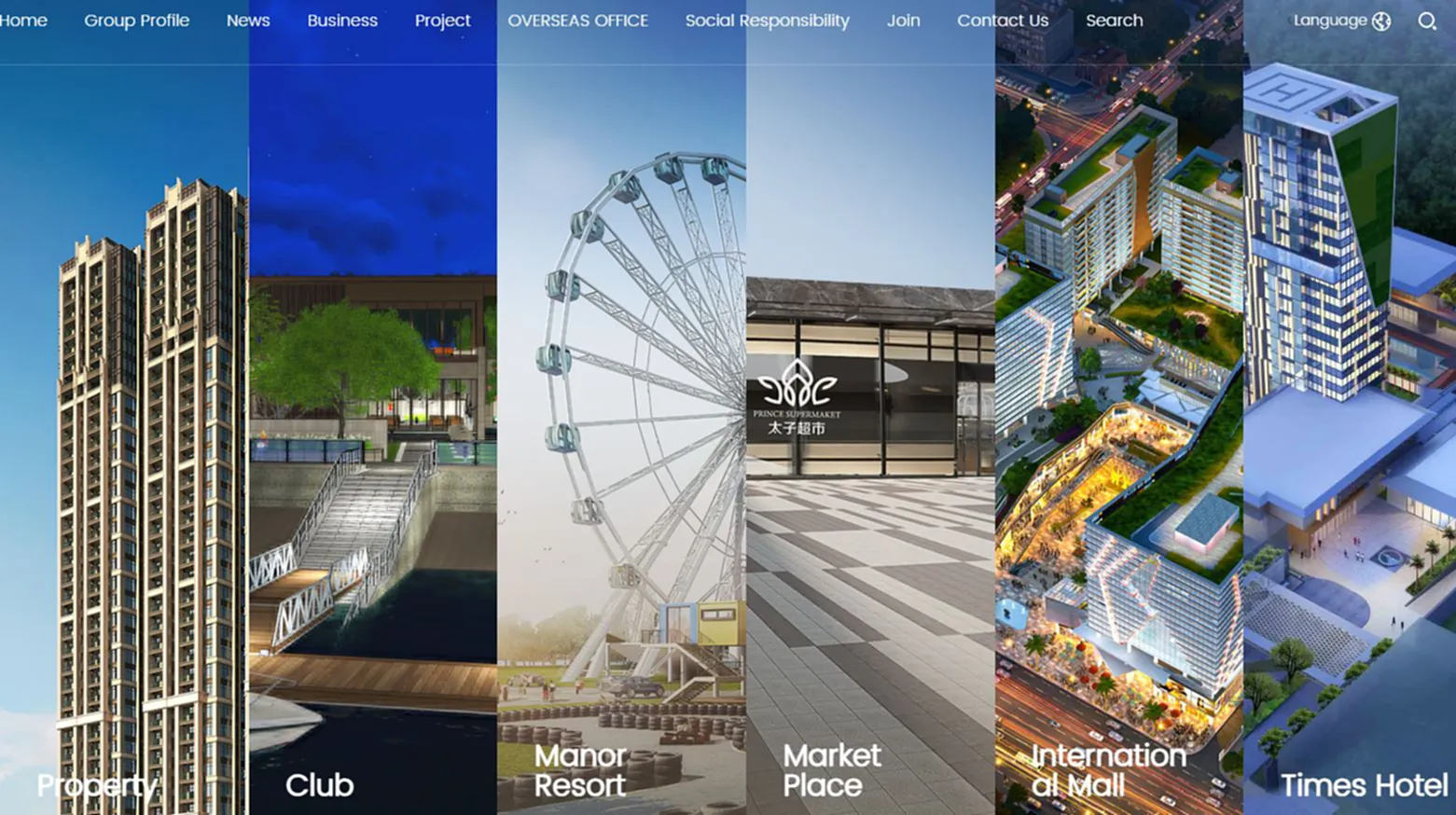View the Social Responsibility section

click(x=767, y=21)
